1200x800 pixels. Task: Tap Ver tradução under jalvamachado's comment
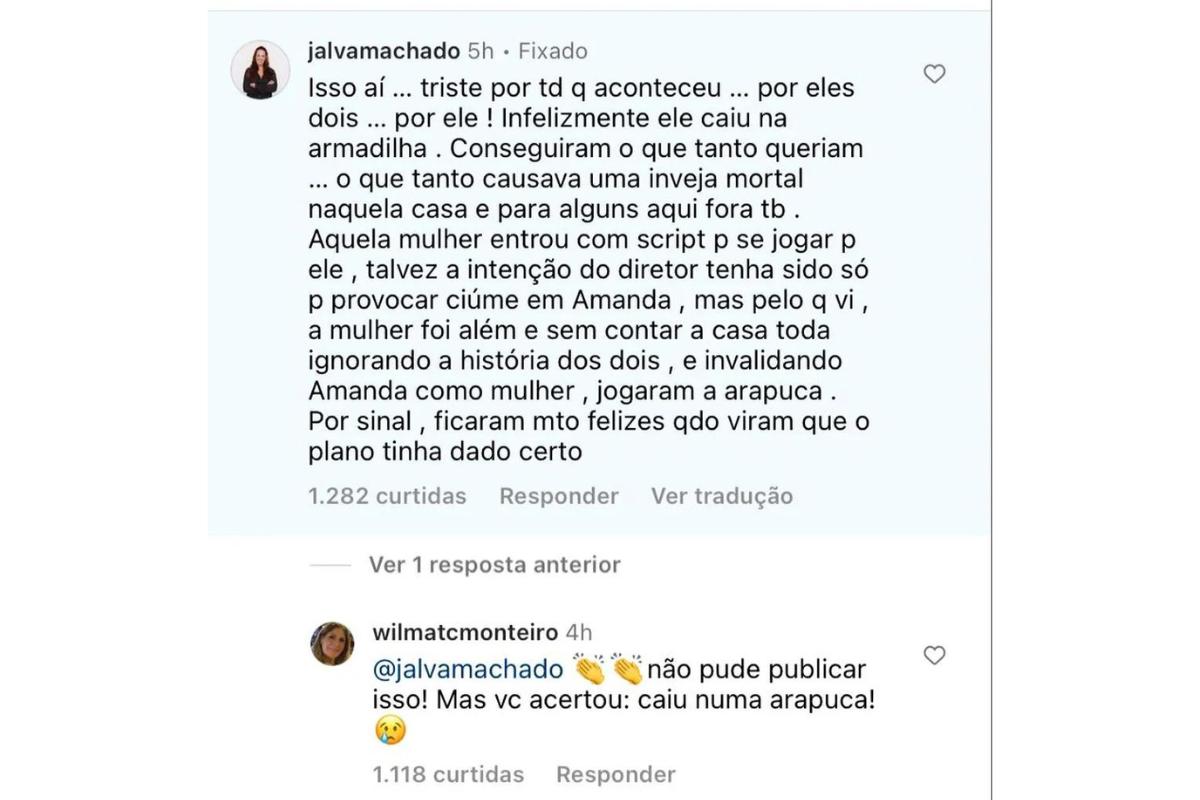coord(721,496)
